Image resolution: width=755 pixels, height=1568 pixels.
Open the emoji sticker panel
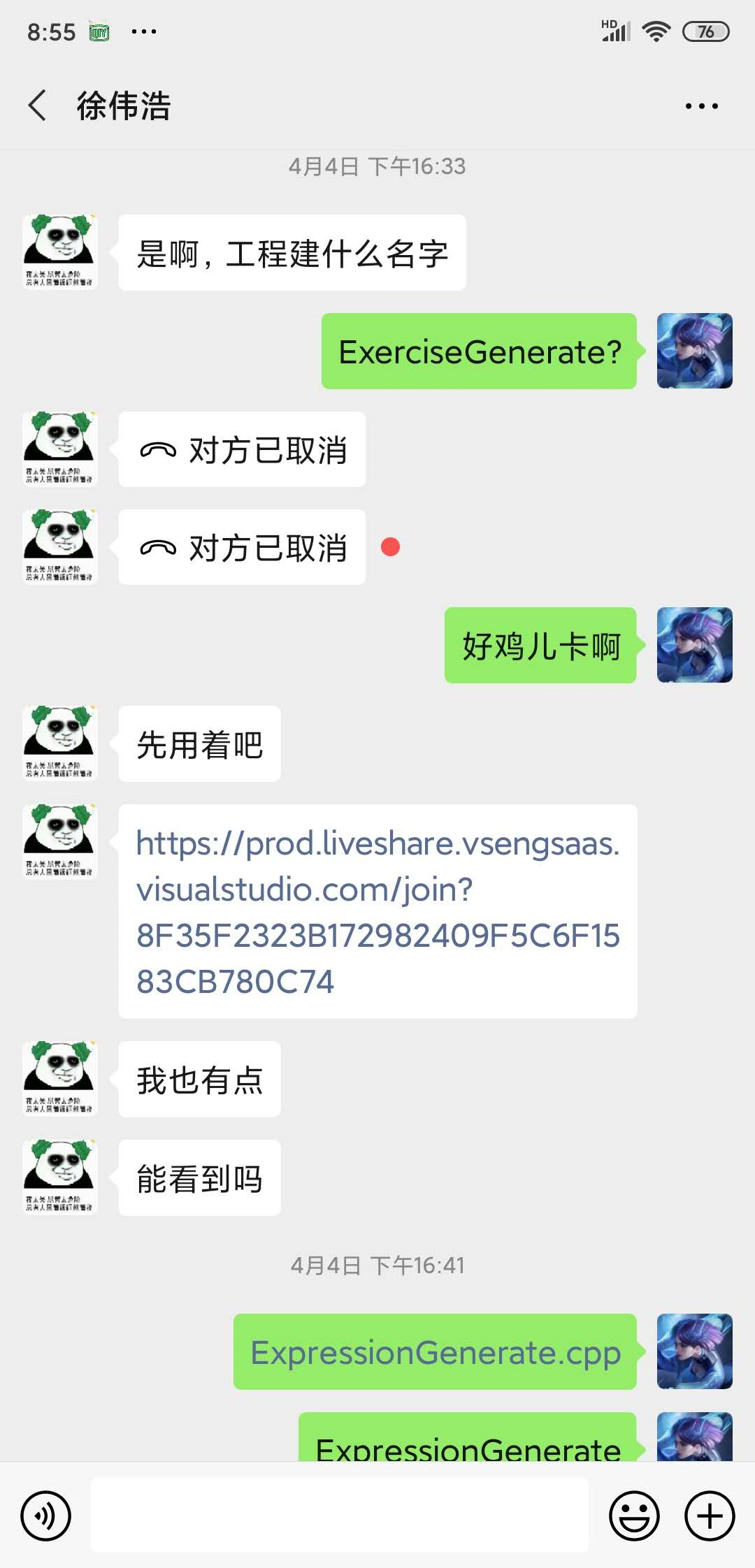pos(634,1516)
